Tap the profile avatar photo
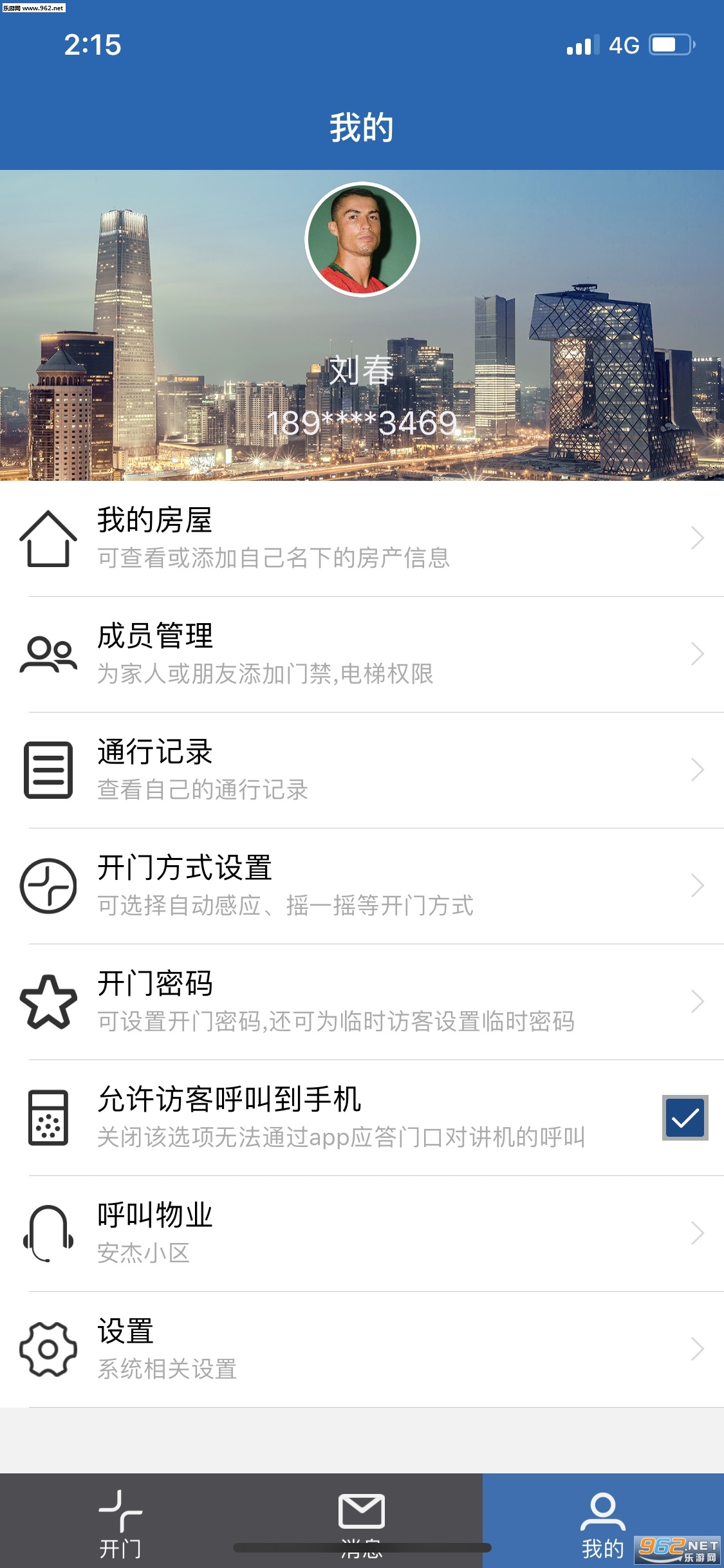 tap(362, 239)
